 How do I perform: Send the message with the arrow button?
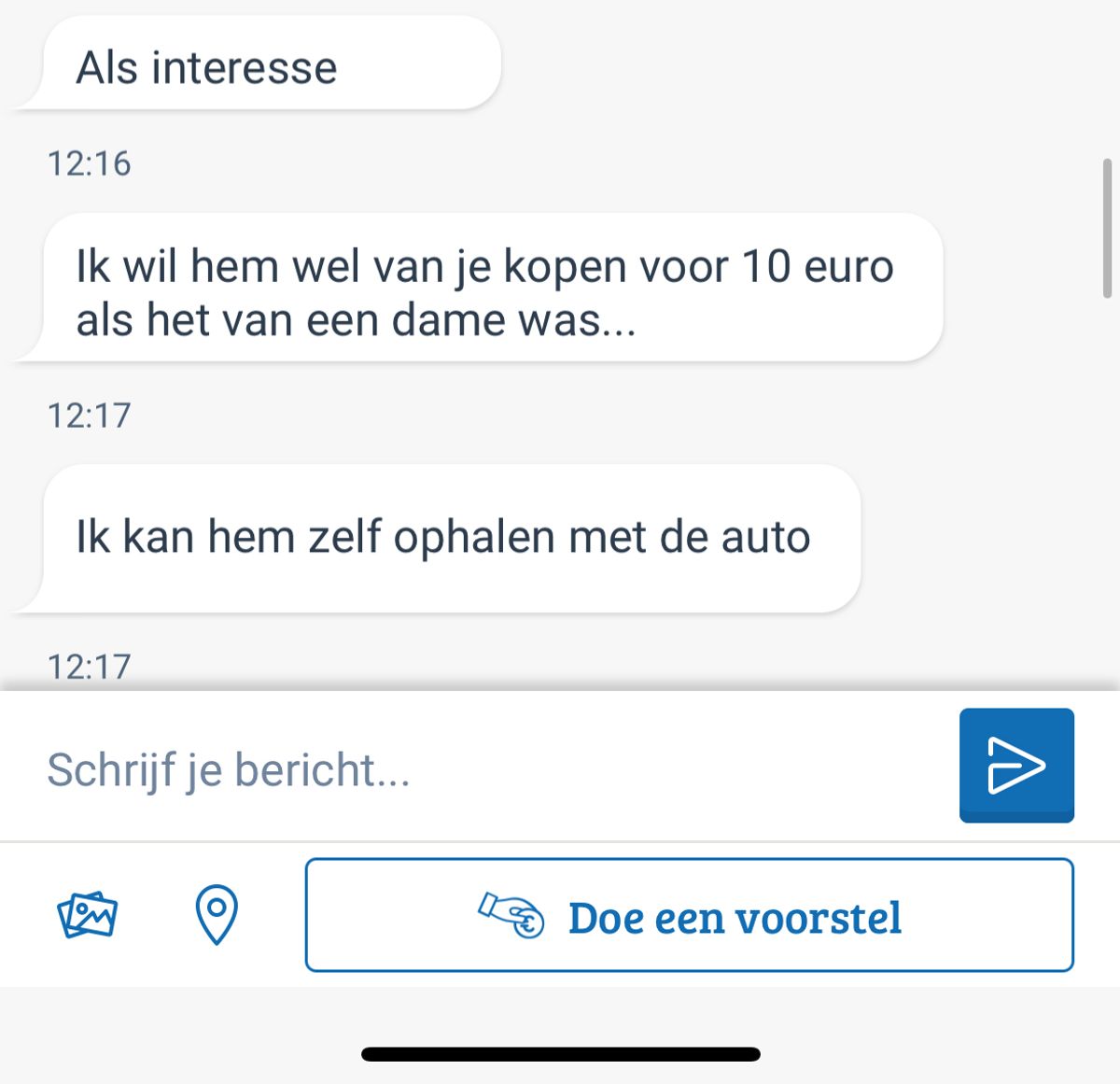1015,766
